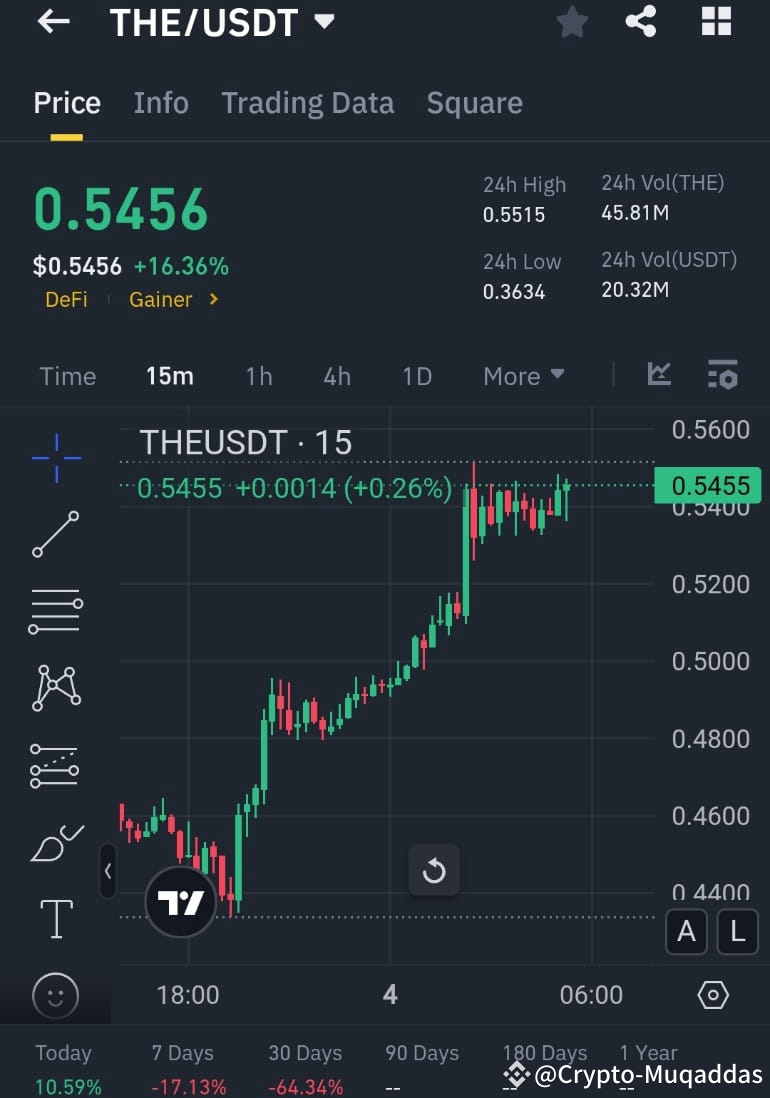This screenshot has width=770, height=1098.
Task: Open the emoji sticker tool
Action: pos(55,996)
